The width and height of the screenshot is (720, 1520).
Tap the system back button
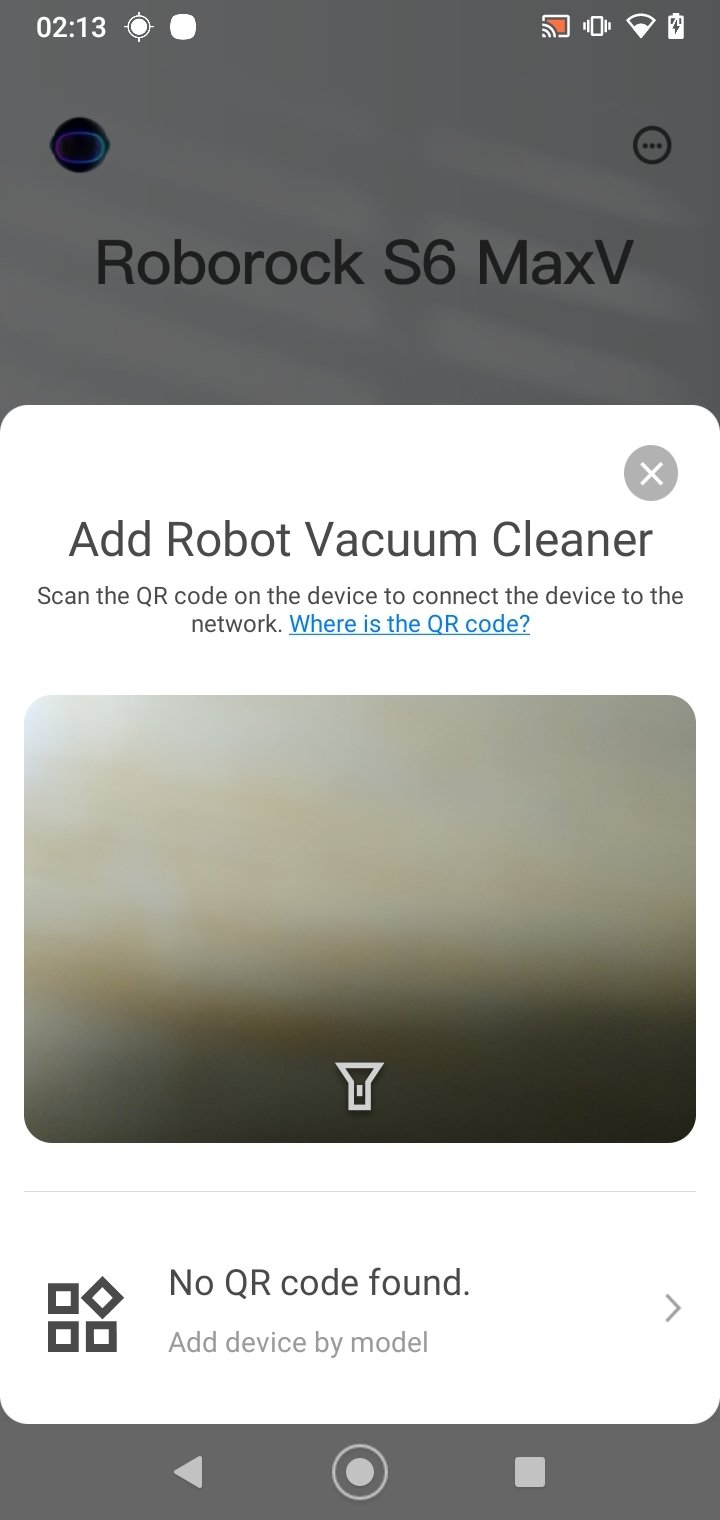tap(188, 1472)
